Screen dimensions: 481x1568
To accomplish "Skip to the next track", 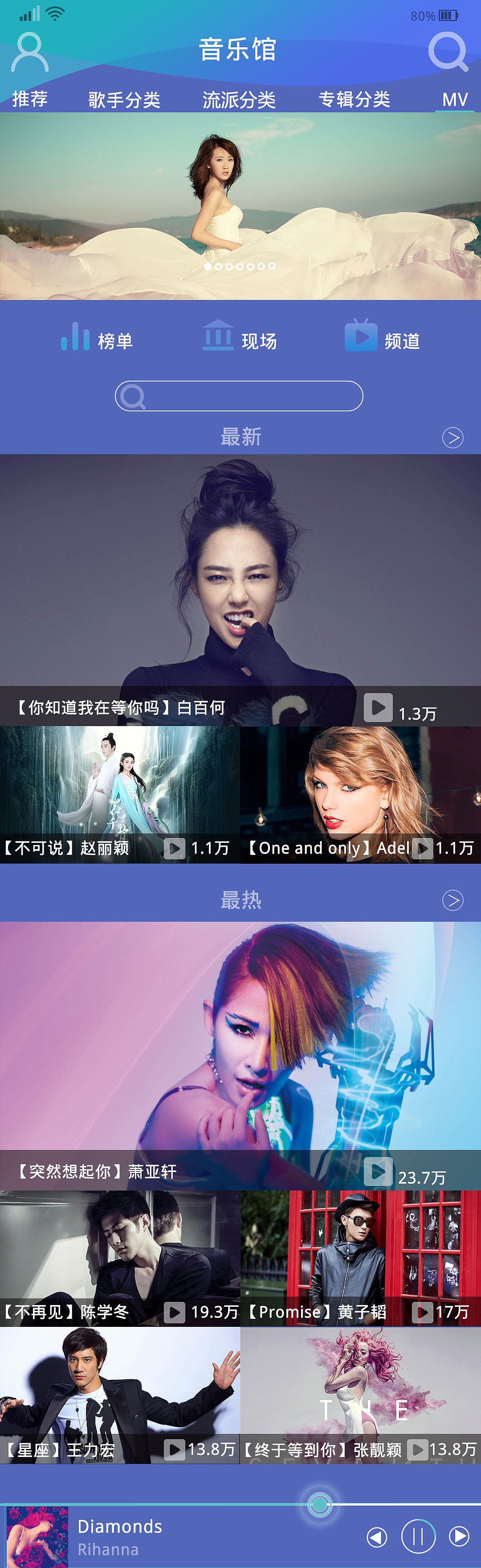I will pyautogui.click(x=459, y=1536).
